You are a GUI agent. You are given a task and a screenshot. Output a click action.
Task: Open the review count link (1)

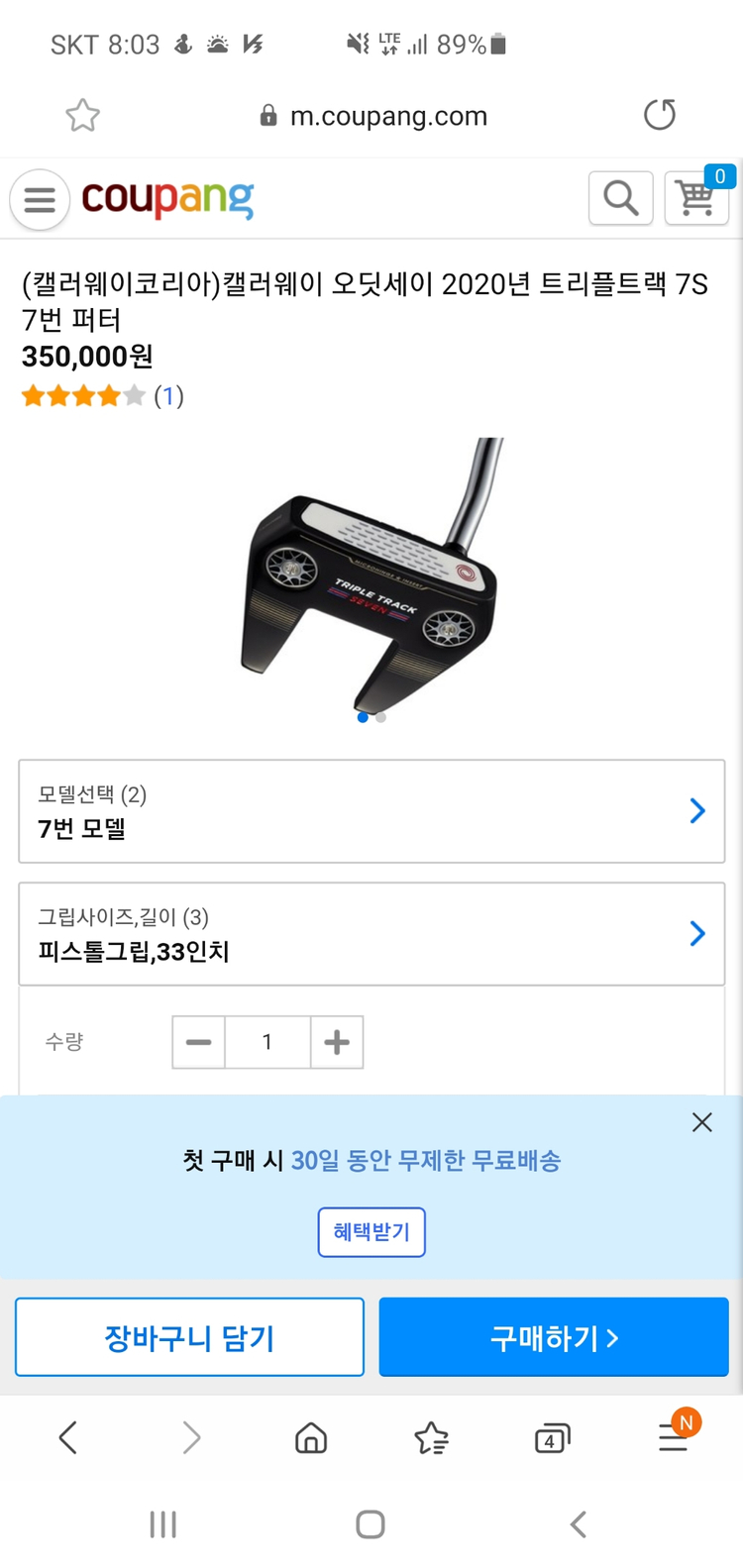[168, 396]
